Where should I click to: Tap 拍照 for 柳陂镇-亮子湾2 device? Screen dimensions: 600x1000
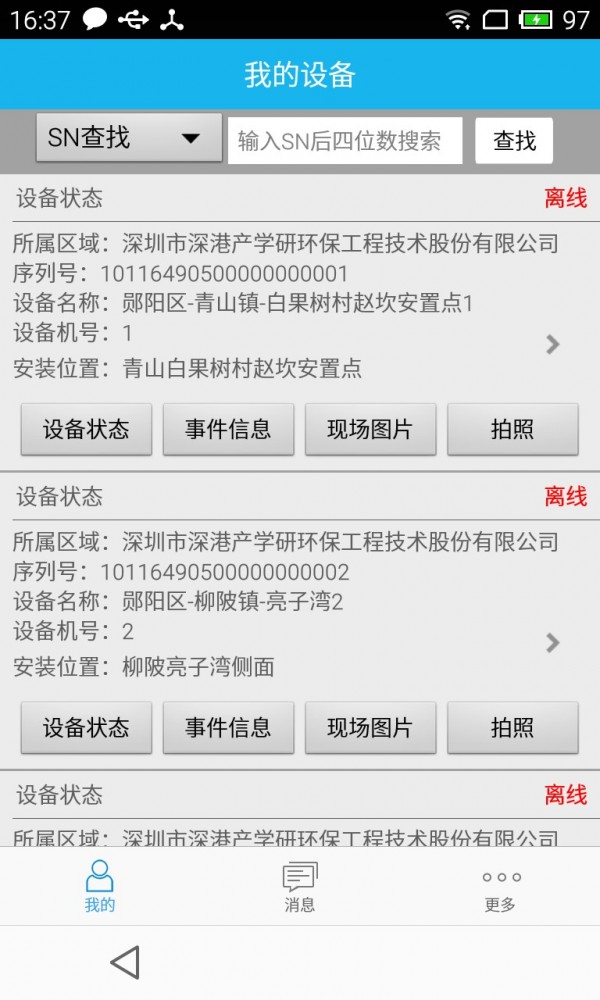512,728
